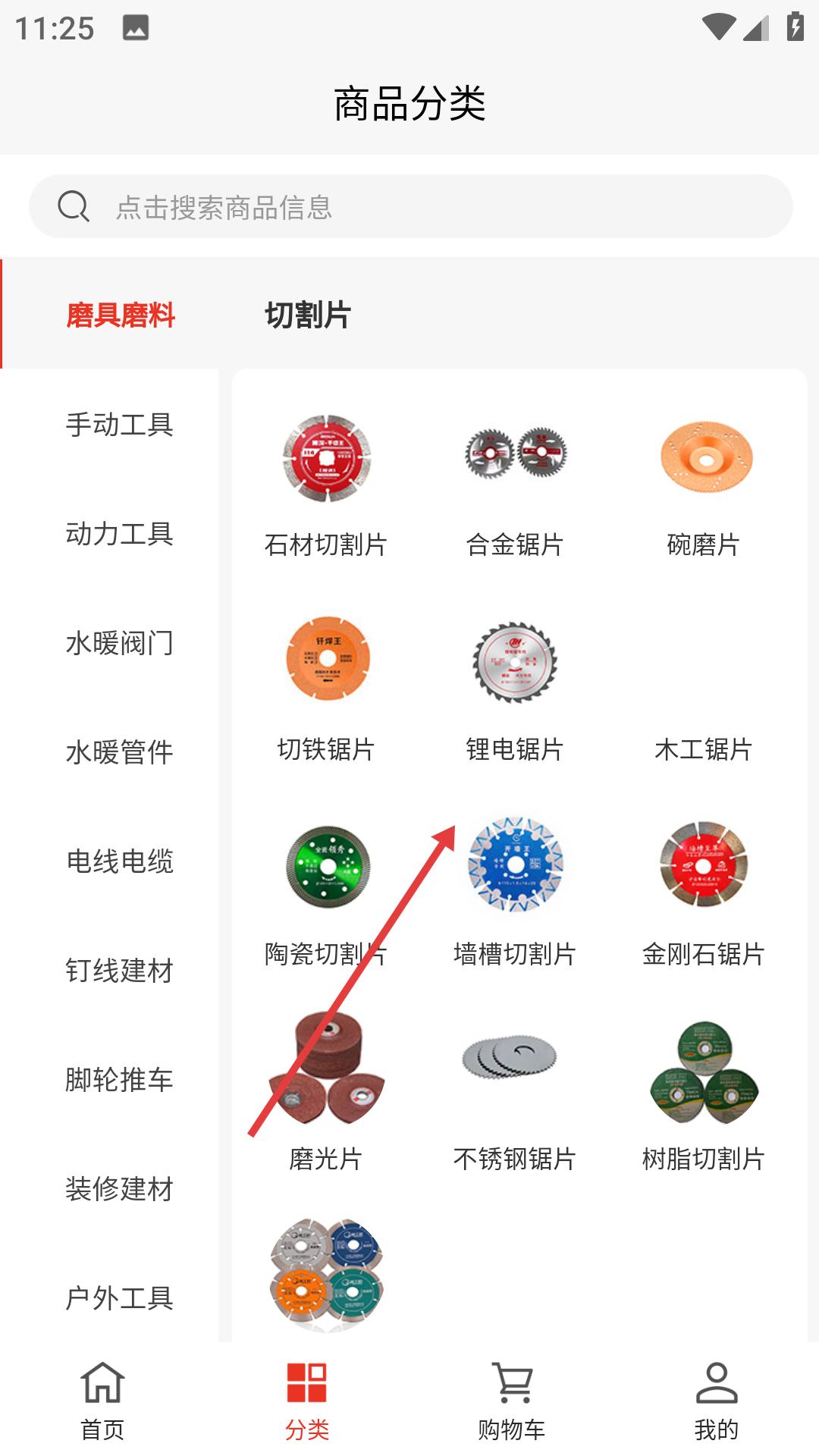Go to the 首页 tab
819x1456 pixels.
[102, 1400]
